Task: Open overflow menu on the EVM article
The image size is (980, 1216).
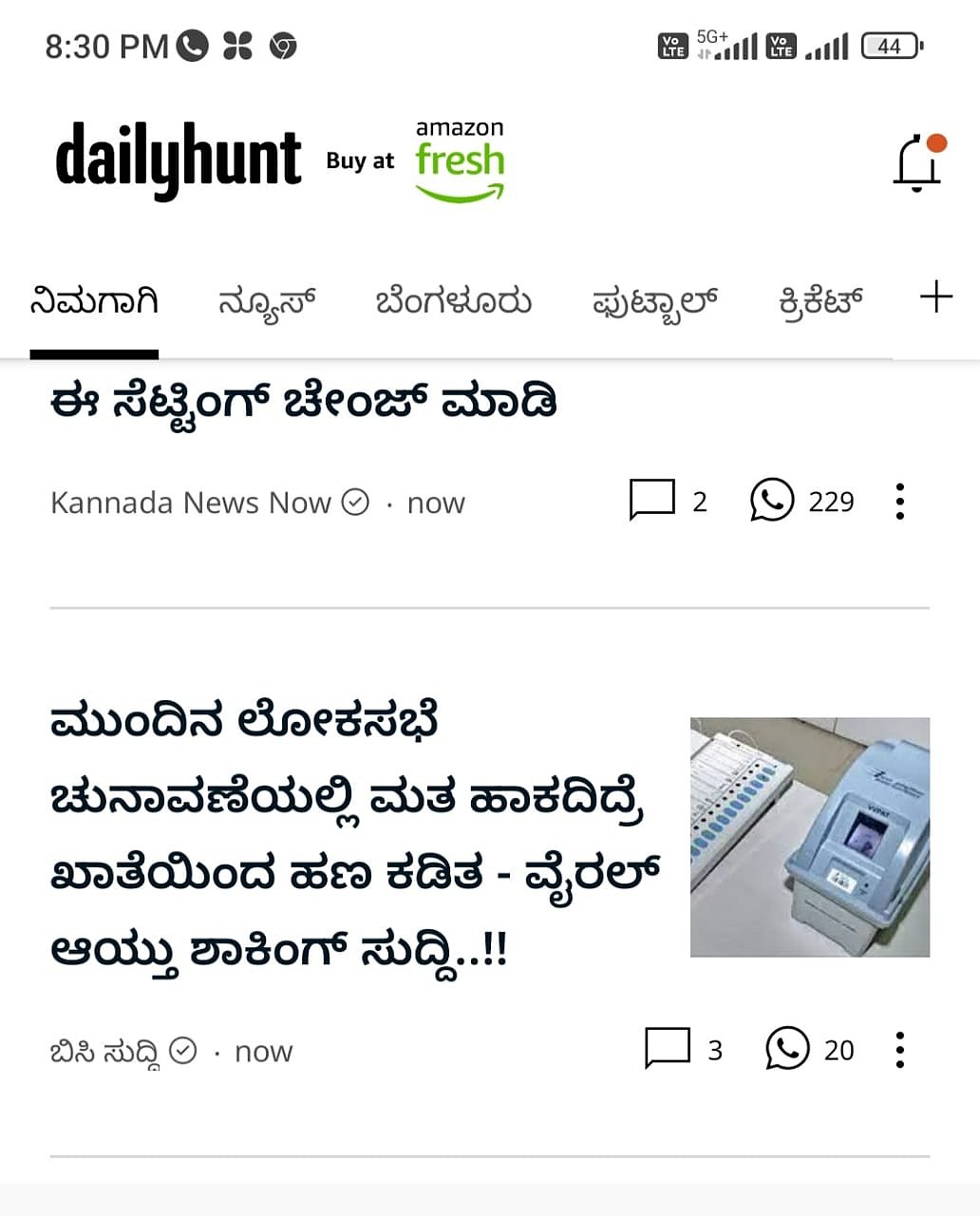Action: coord(899,1050)
